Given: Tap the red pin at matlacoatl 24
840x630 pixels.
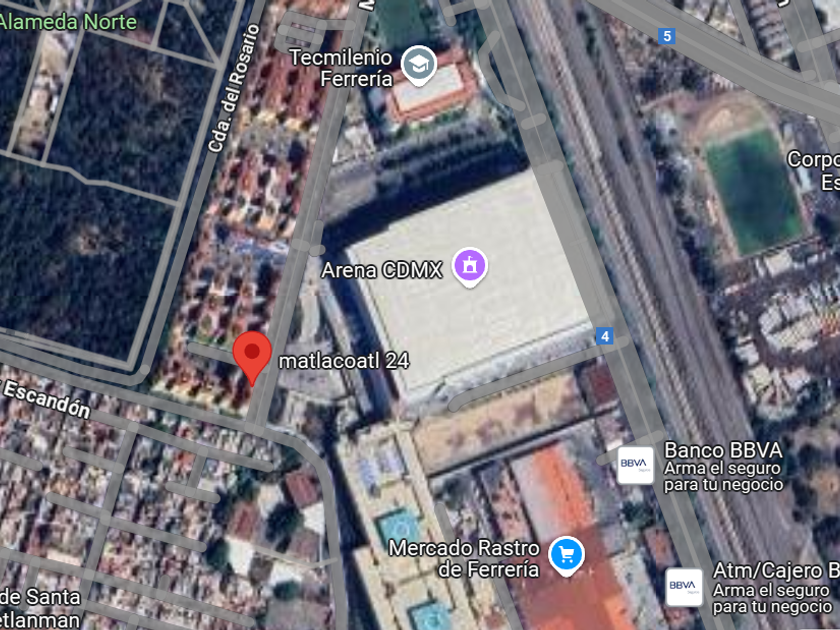Looking at the screenshot, I should tap(252, 356).
